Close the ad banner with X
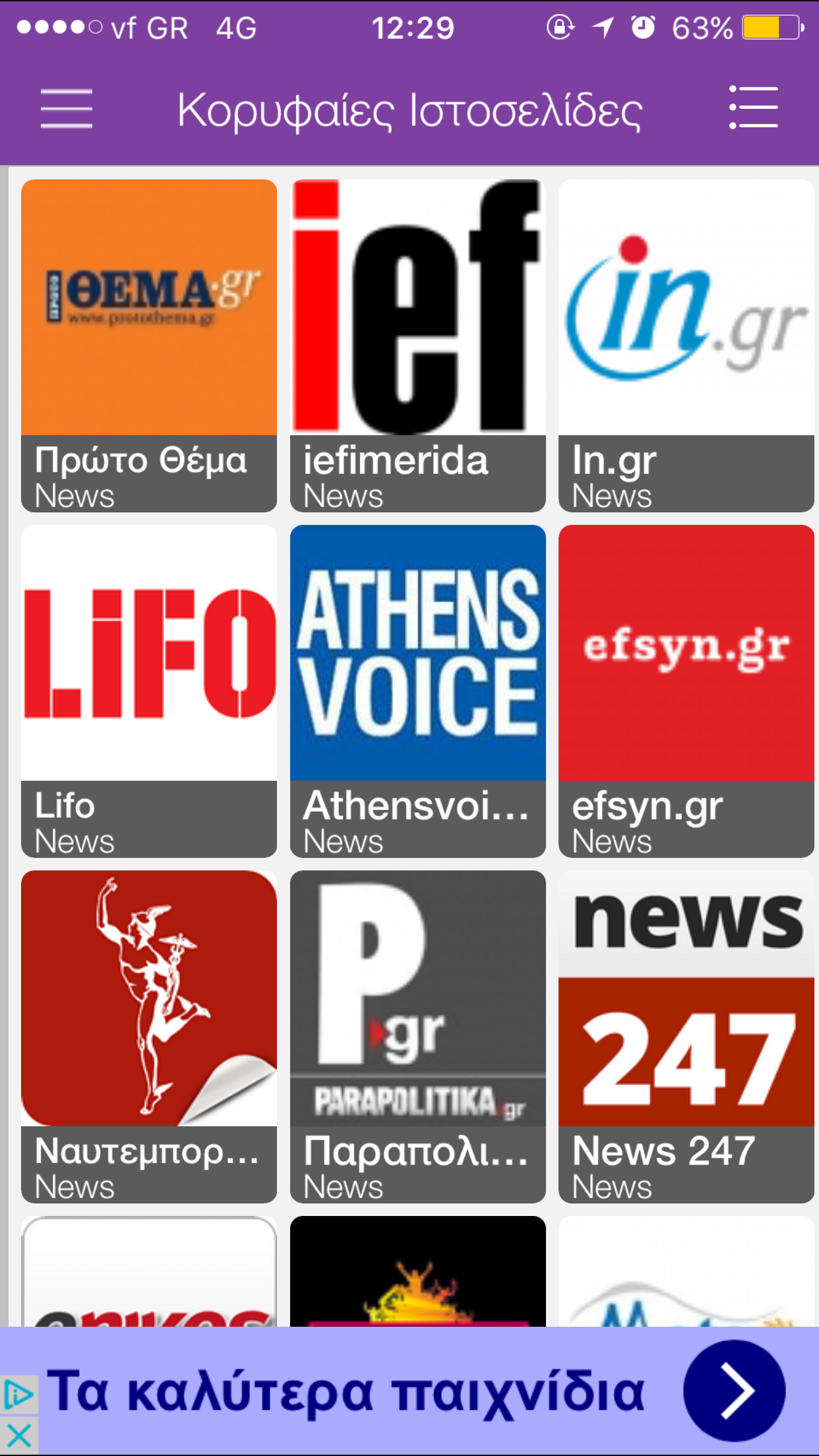The width and height of the screenshot is (819, 1456). [18, 1436]
